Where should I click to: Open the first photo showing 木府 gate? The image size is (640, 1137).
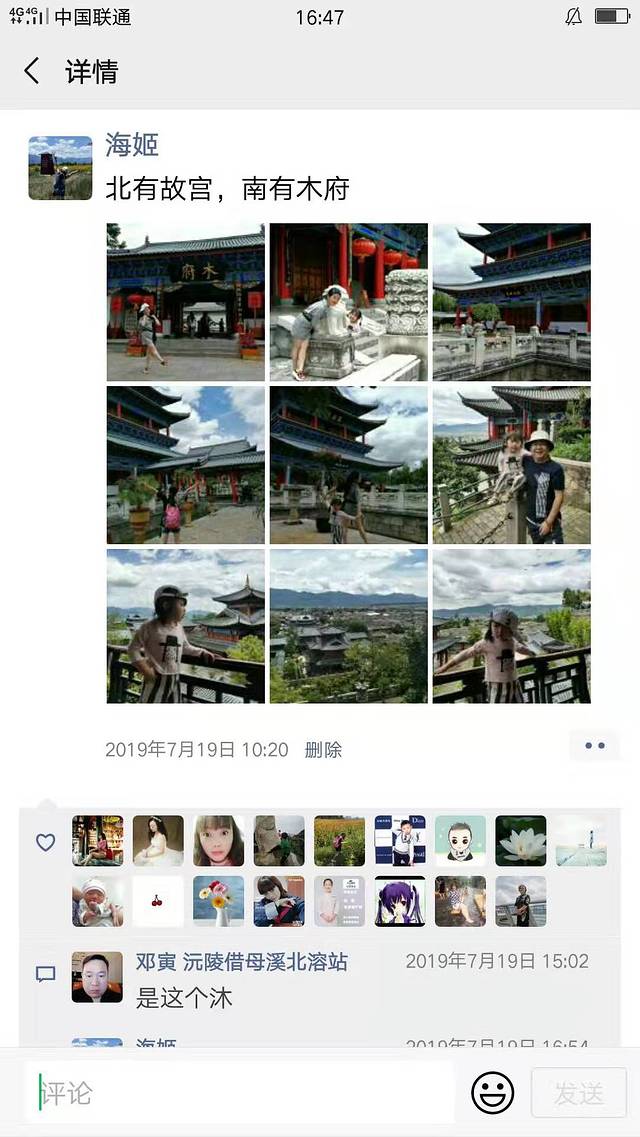tap(186, 302)
